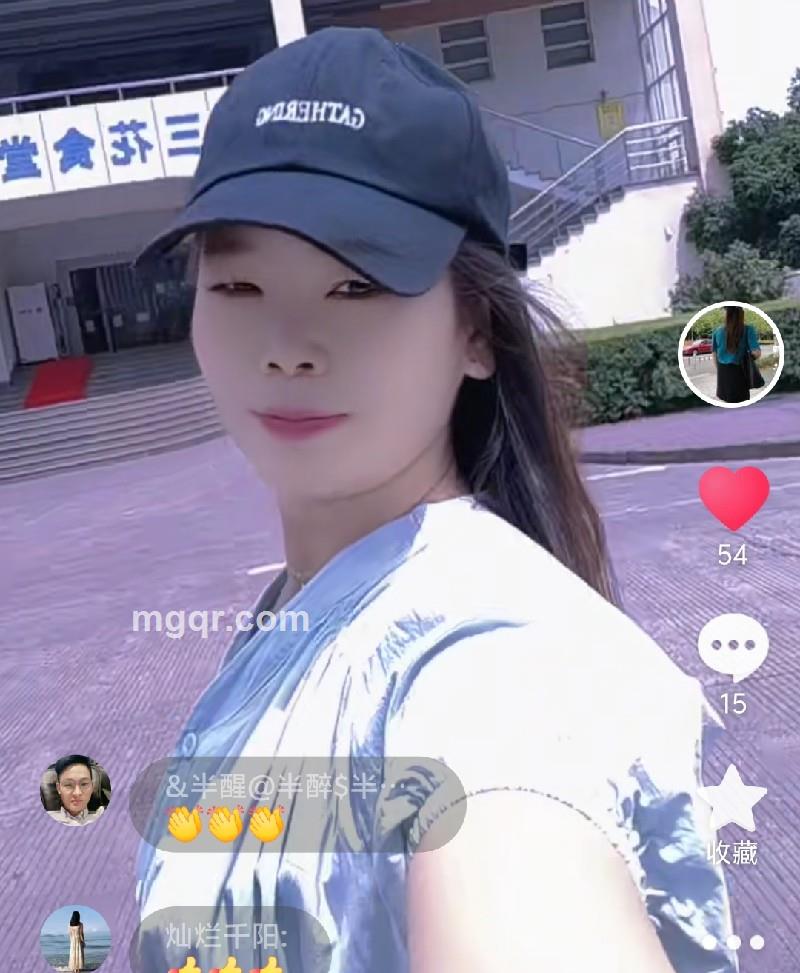
Task: View profile avatar of 灿烂千阳
Action: coord(75,939)
